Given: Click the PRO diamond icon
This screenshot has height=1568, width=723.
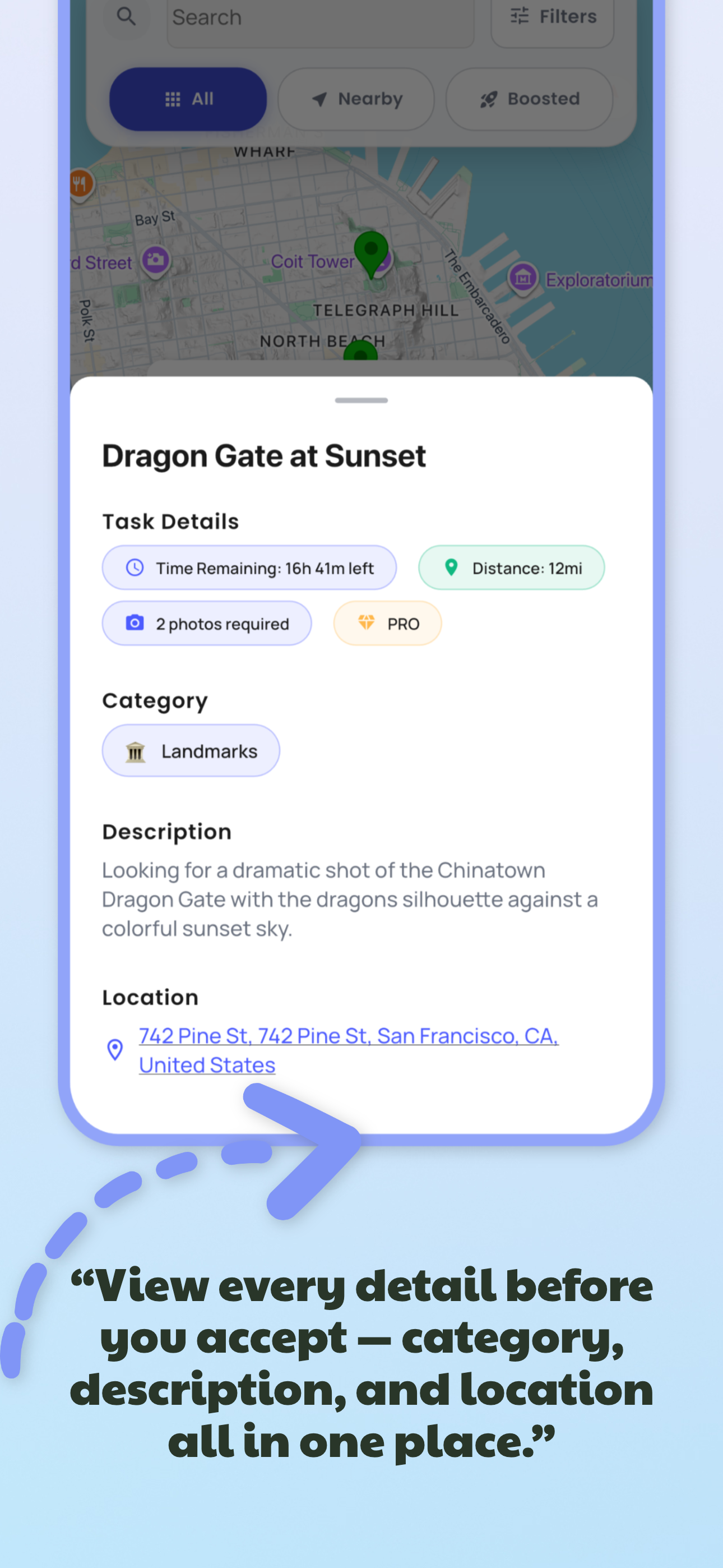Looking at the screenshot, I should tap(366, 623).
